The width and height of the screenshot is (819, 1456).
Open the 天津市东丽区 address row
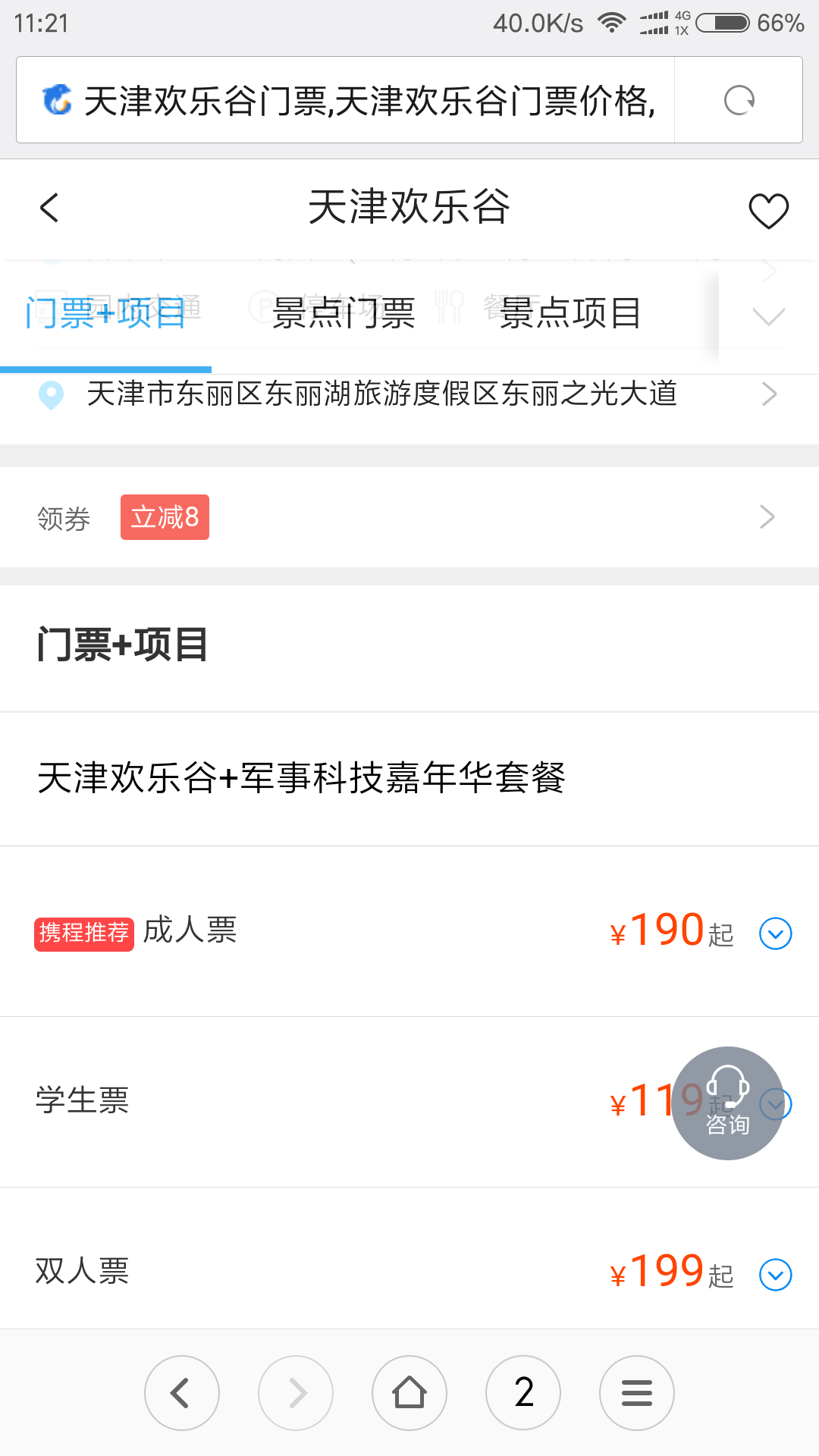(x=409, y=394)
